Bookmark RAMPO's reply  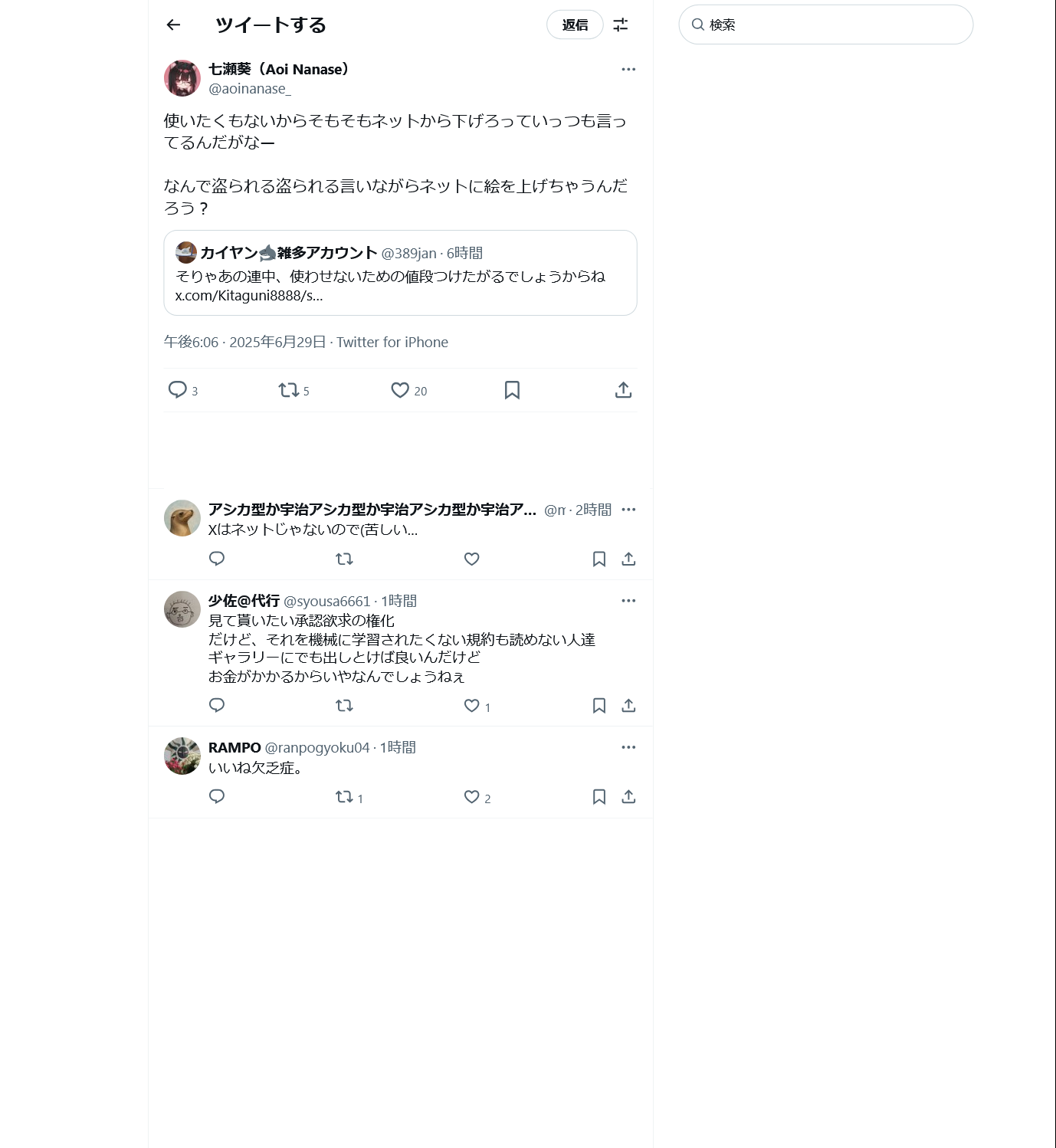[599, 797]
